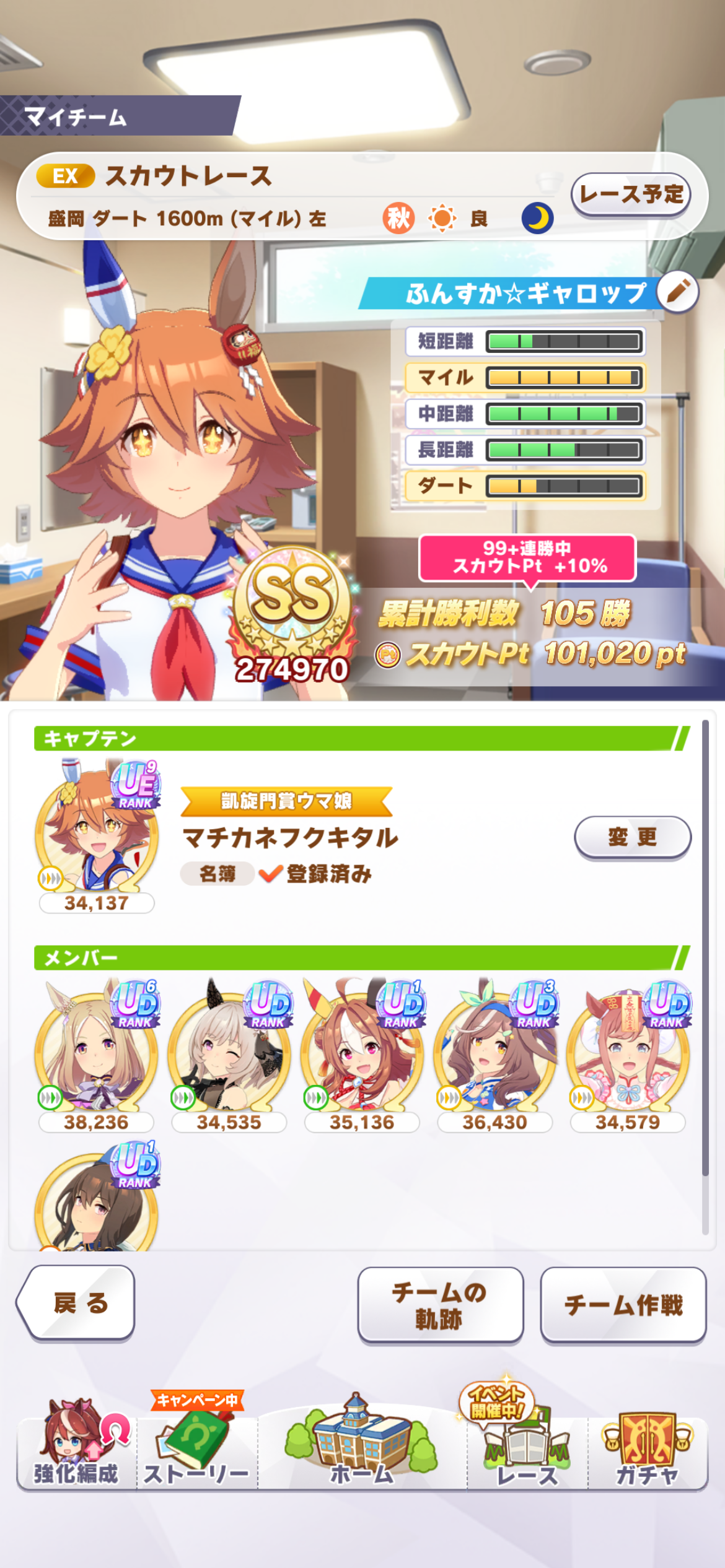This screenshot has height=1568, width=725.
Task: Switch to the 強化編成 tab
Action: 76,1450
